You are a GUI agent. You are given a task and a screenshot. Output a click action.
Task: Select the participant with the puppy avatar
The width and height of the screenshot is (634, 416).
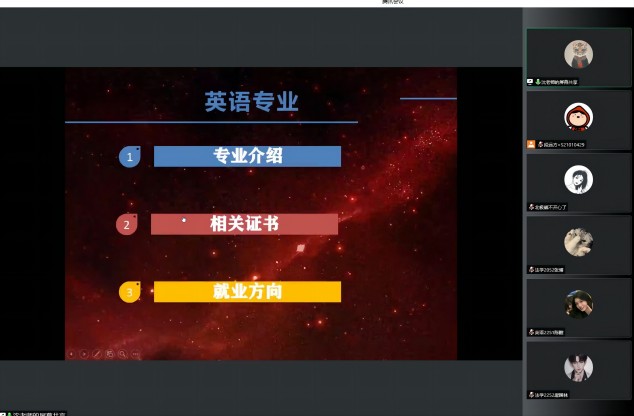(579, 243)
